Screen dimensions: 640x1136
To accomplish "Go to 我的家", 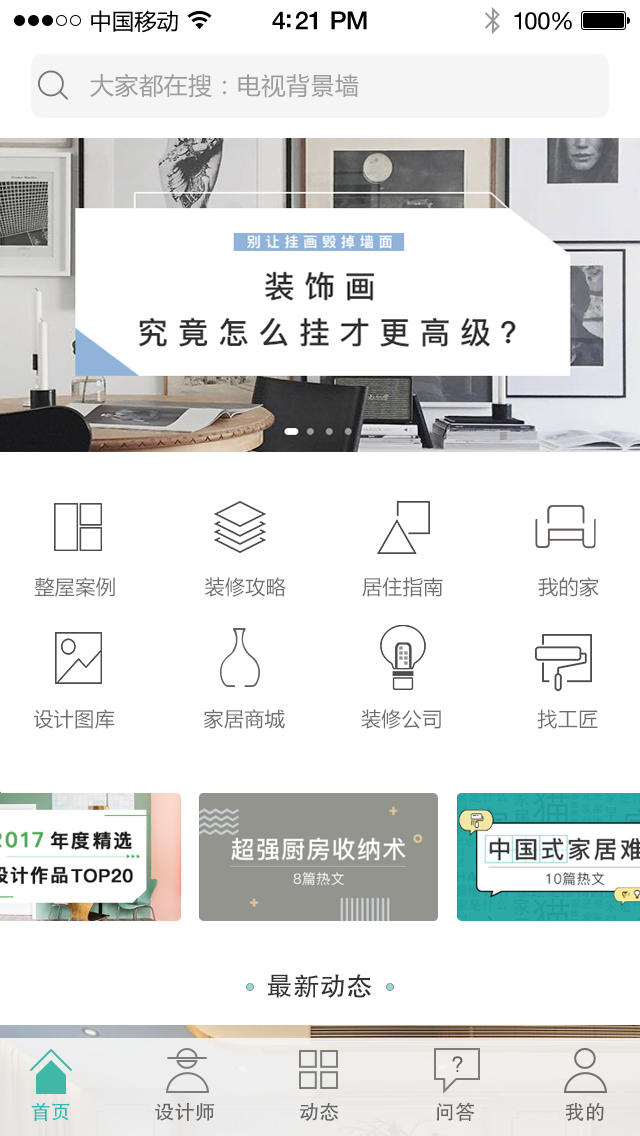I will (x=568, y=549).
